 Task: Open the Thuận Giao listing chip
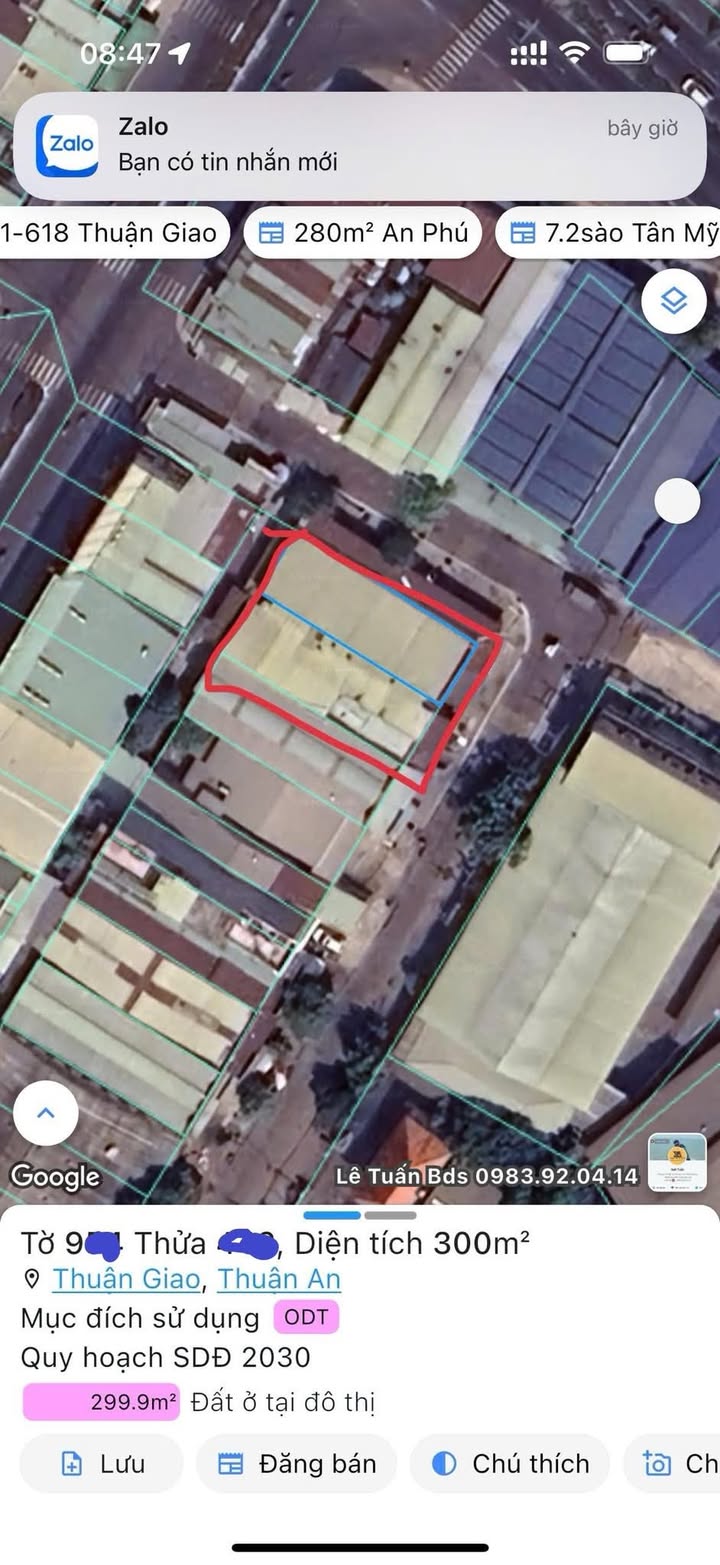pos(112,233)
